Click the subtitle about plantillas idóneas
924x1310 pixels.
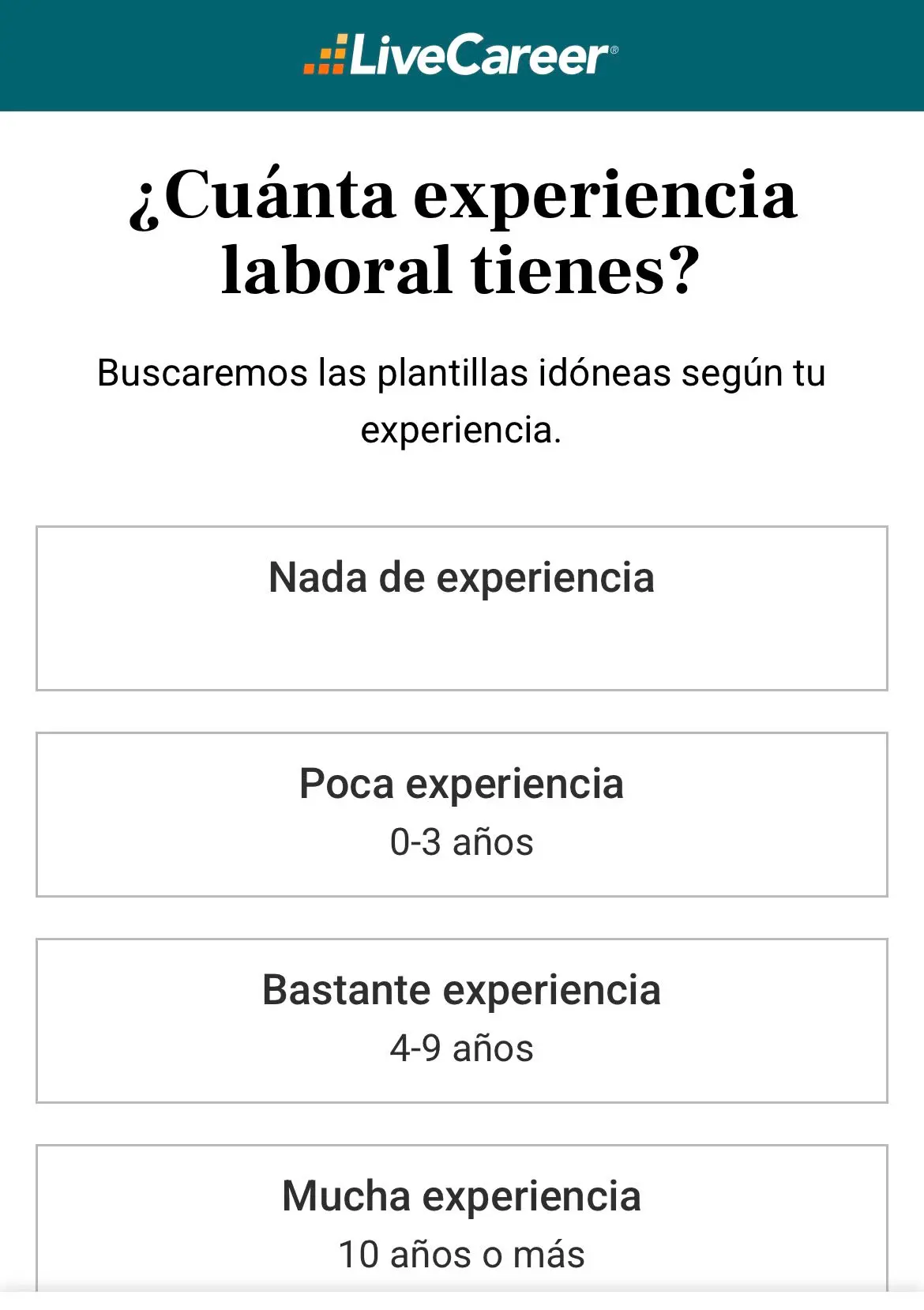tap(462, 399)
